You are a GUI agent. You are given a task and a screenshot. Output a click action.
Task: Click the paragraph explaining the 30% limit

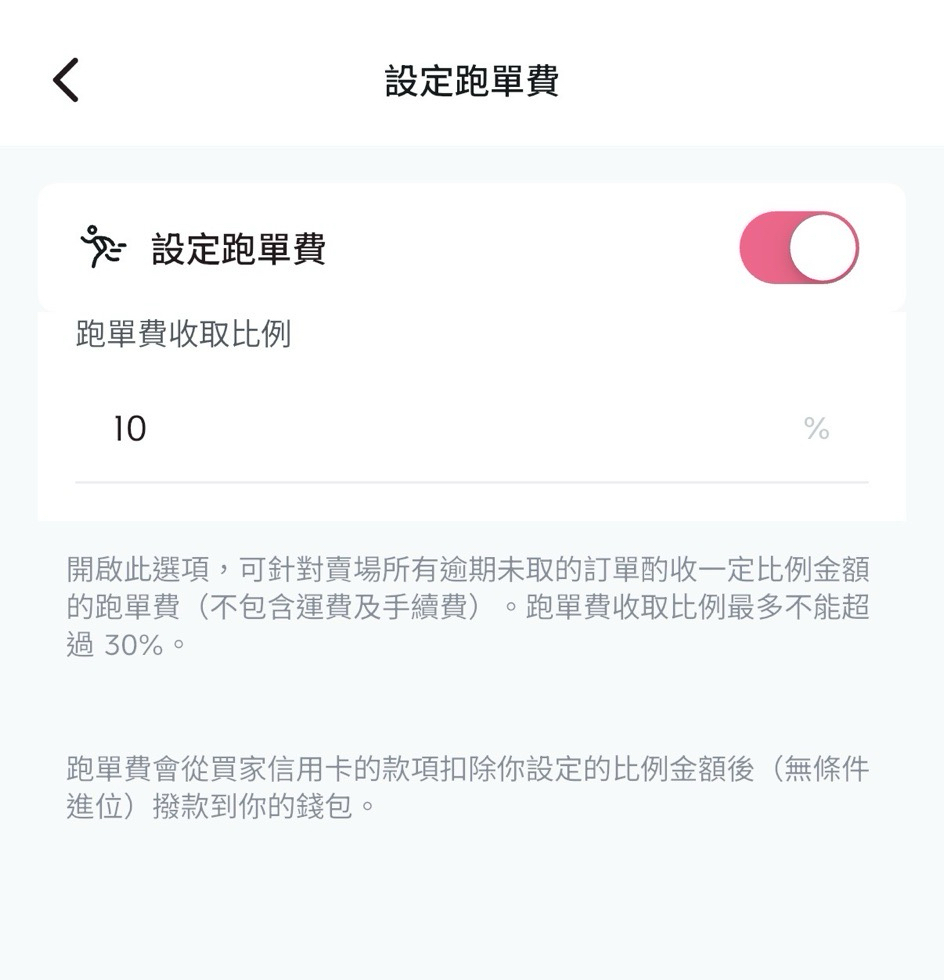471,605
